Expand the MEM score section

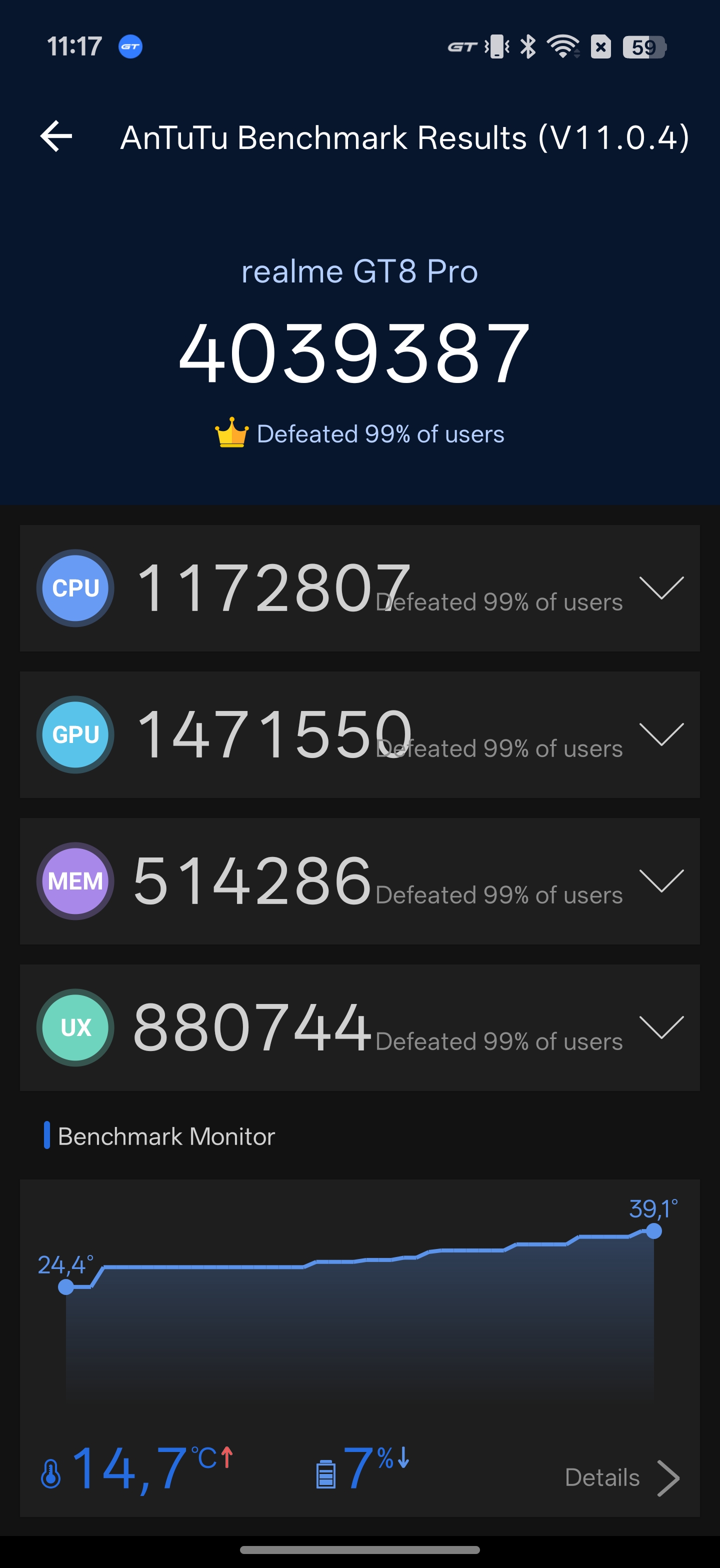[x=661, y=881]
